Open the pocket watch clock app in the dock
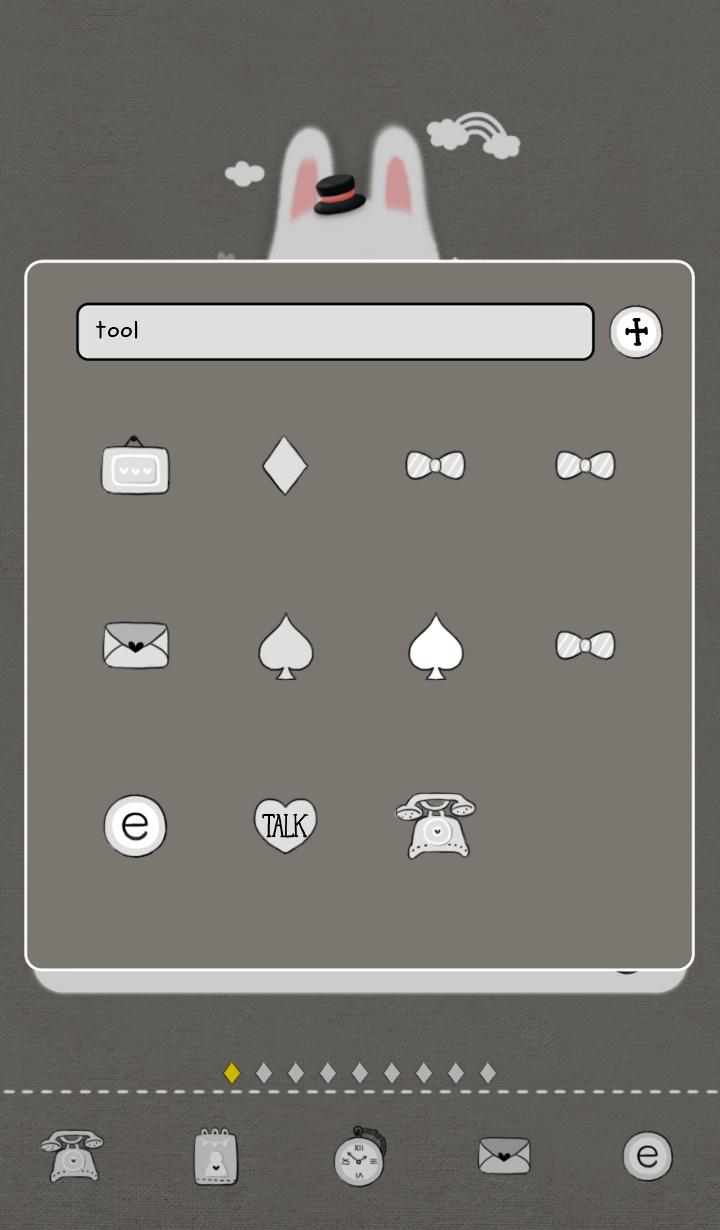720x1230 pixels. pos(360,1157)
